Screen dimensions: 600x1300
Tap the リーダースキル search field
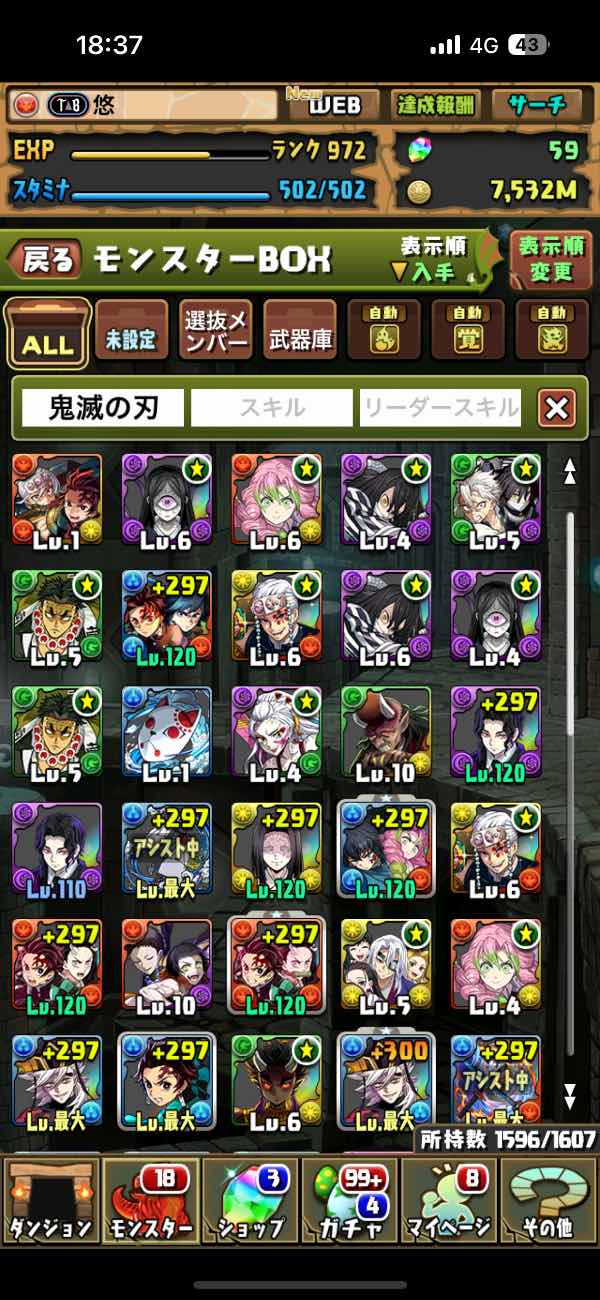(x=440, y=407)
